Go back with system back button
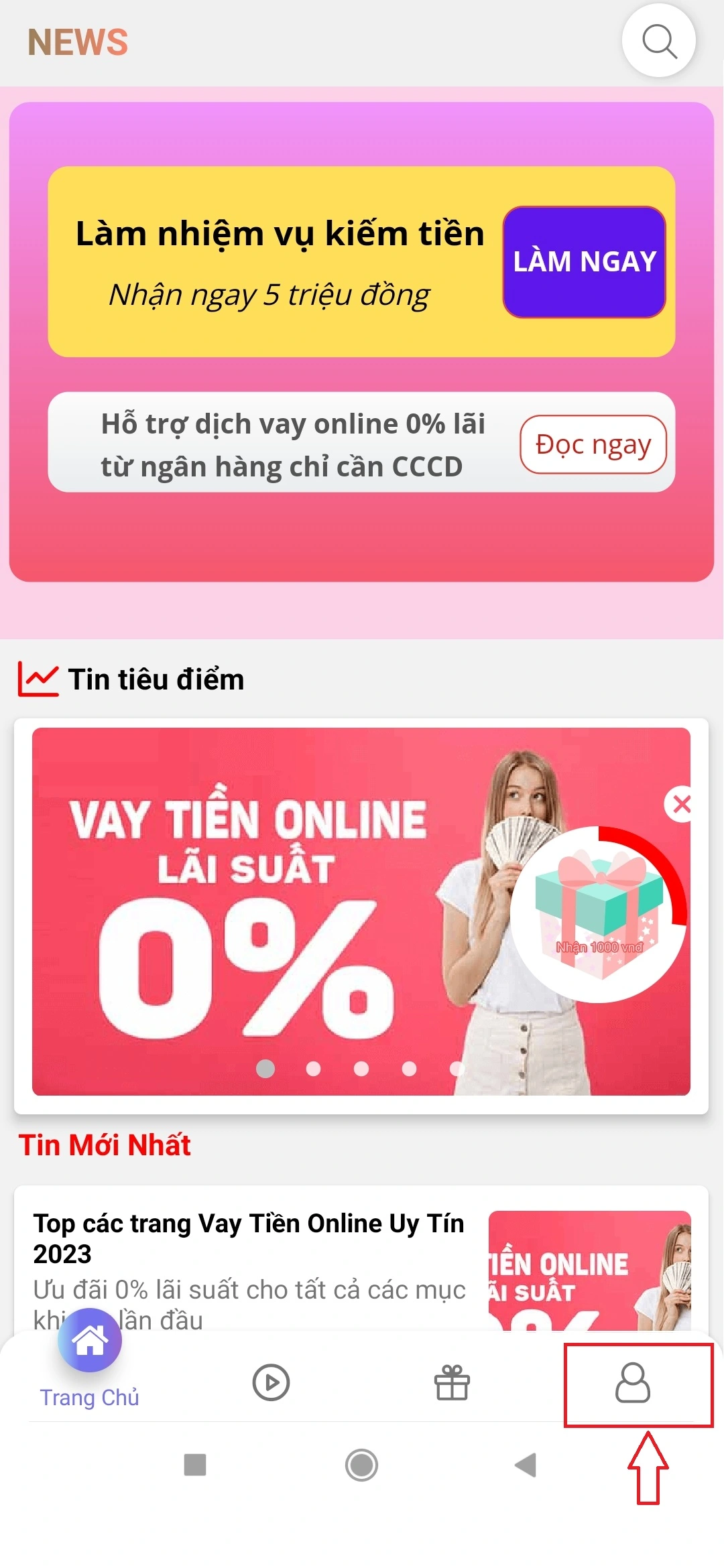 coord(526,1465)
